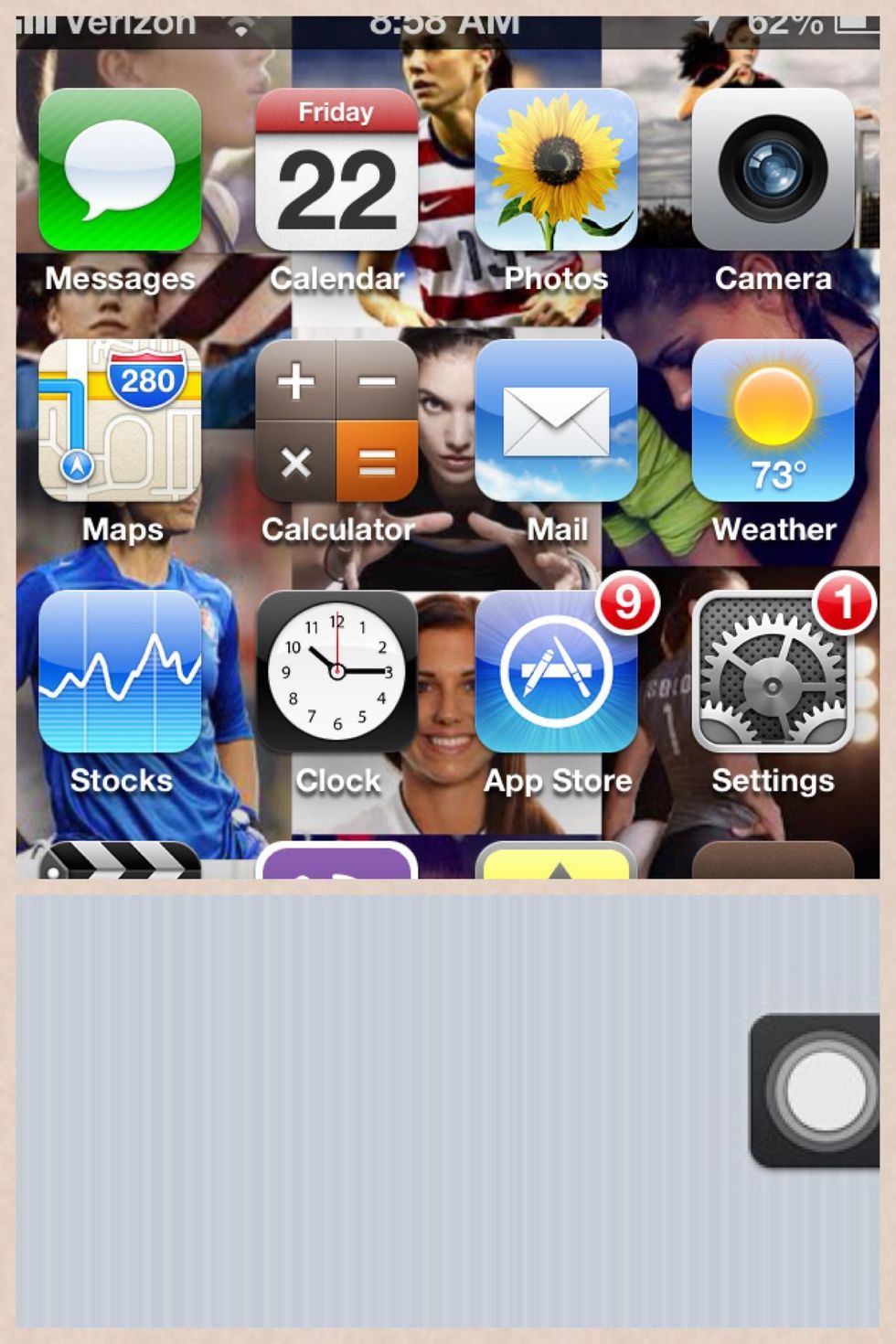Launch the Clock app

[336, 672]
